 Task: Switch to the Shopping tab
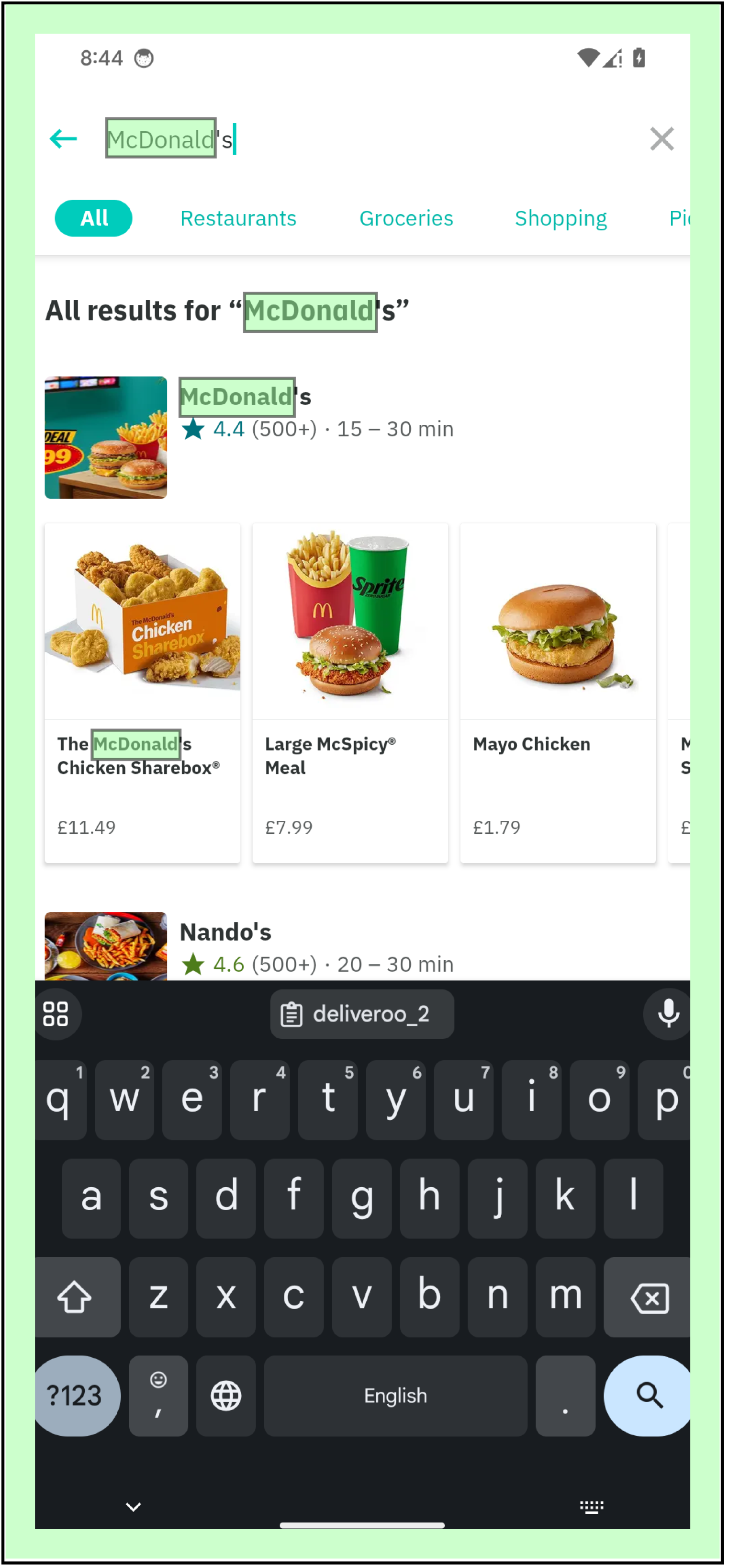[561, 218]
